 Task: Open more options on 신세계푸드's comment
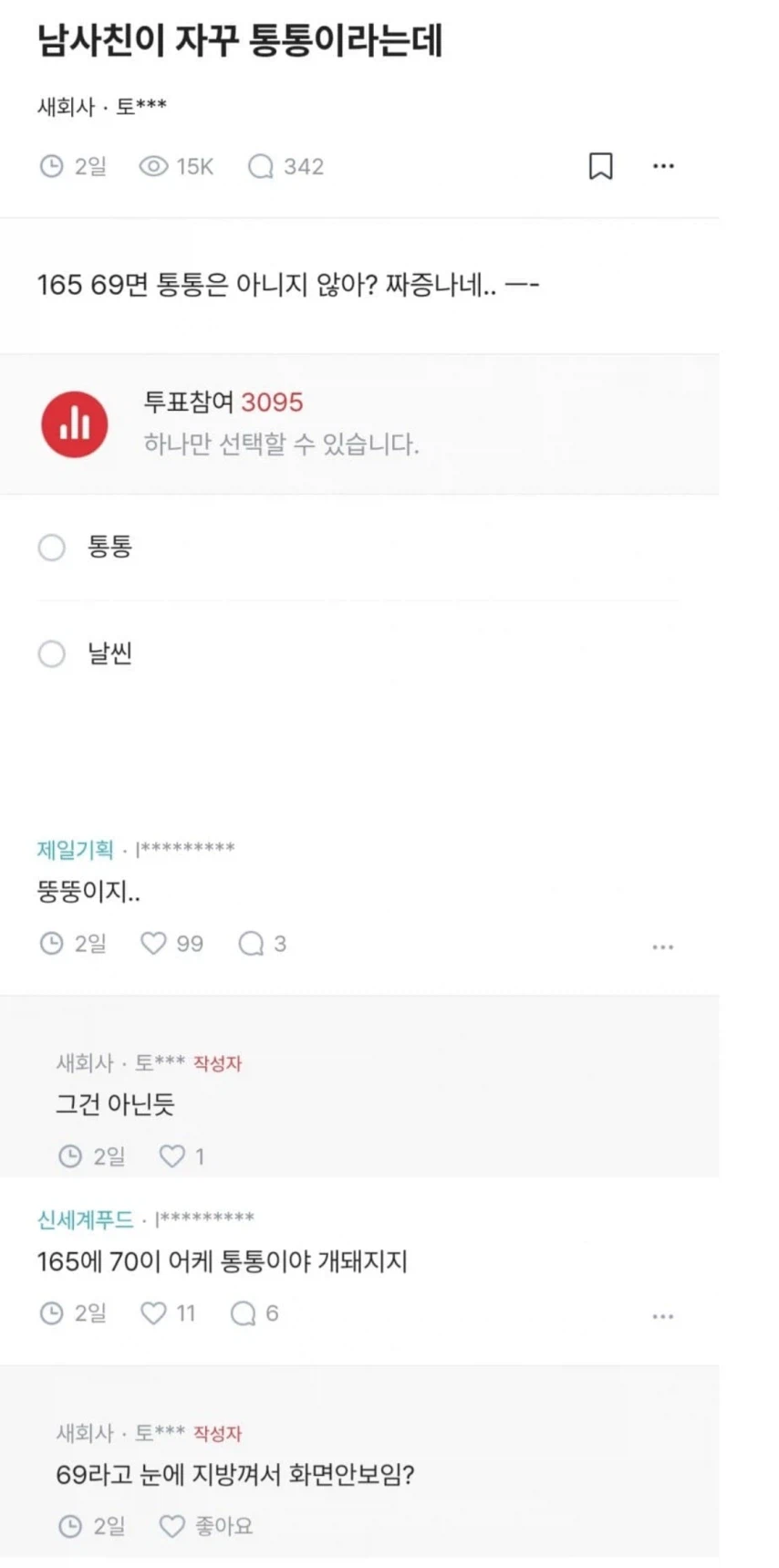point(662,1315)
